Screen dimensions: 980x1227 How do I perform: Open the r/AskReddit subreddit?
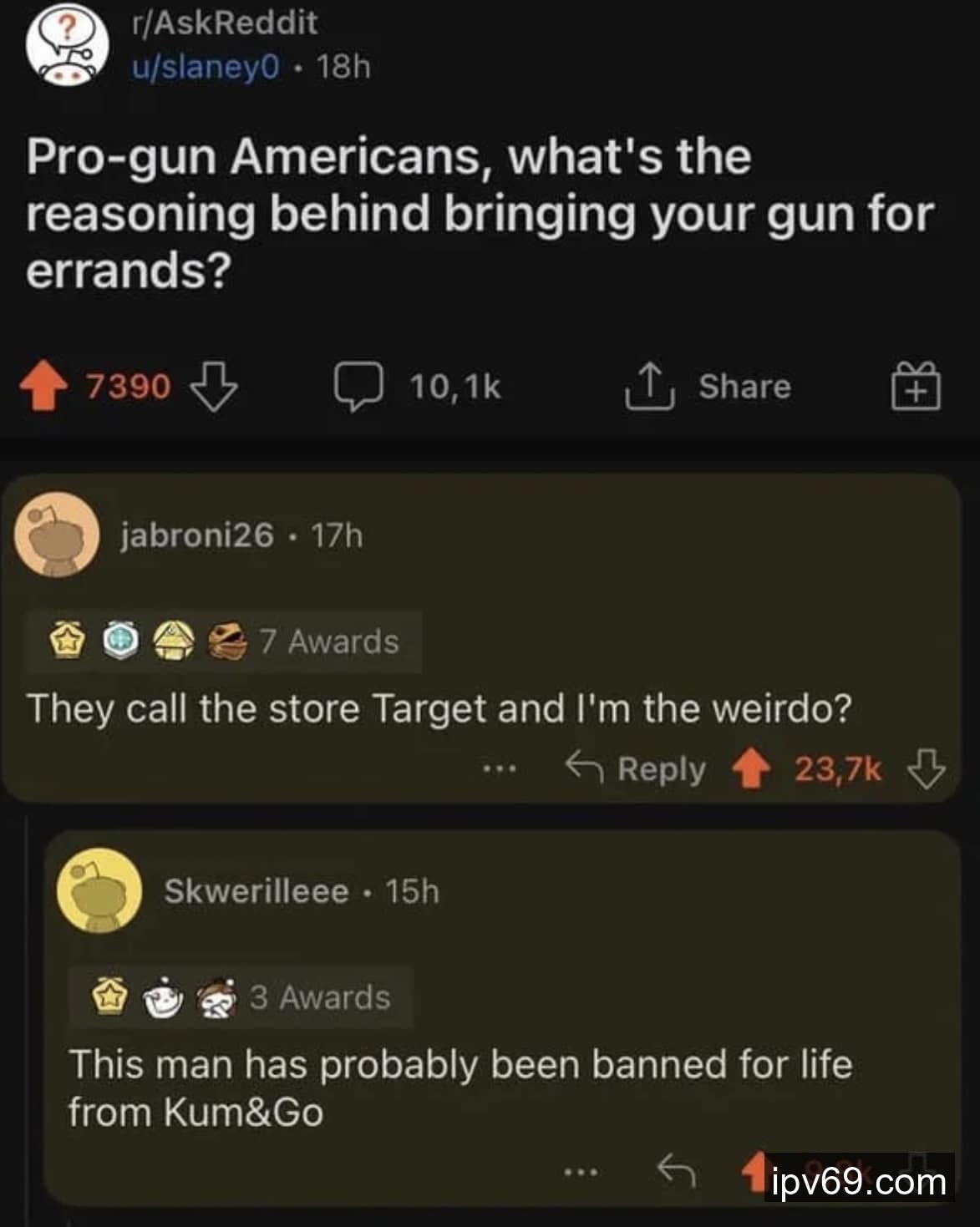[x=225, y=23]
